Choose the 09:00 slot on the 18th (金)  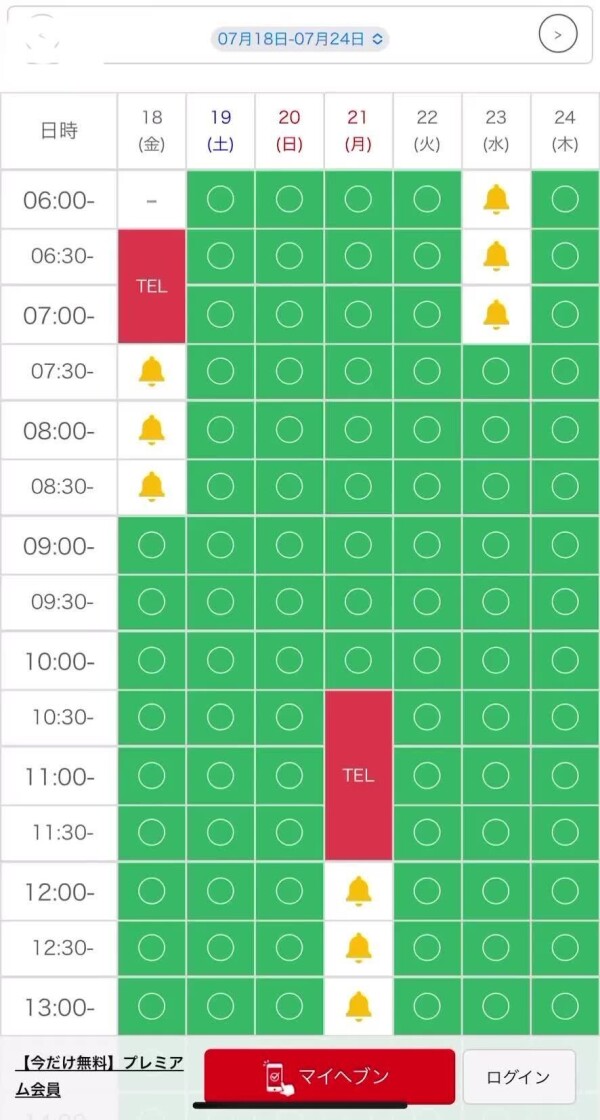coord(151,546)
